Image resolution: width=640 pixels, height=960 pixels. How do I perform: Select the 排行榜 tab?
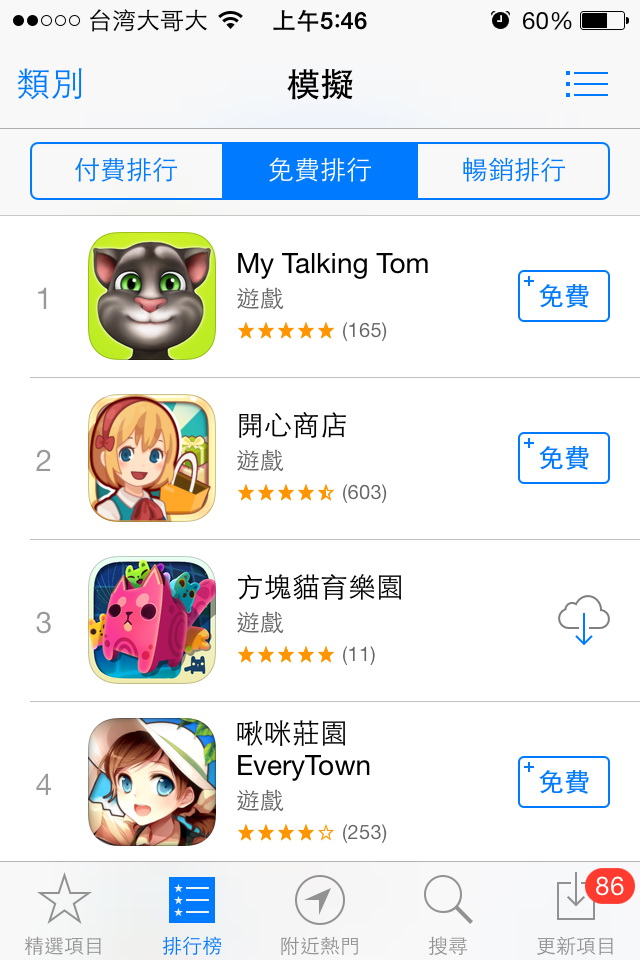[x=191, y=913]
